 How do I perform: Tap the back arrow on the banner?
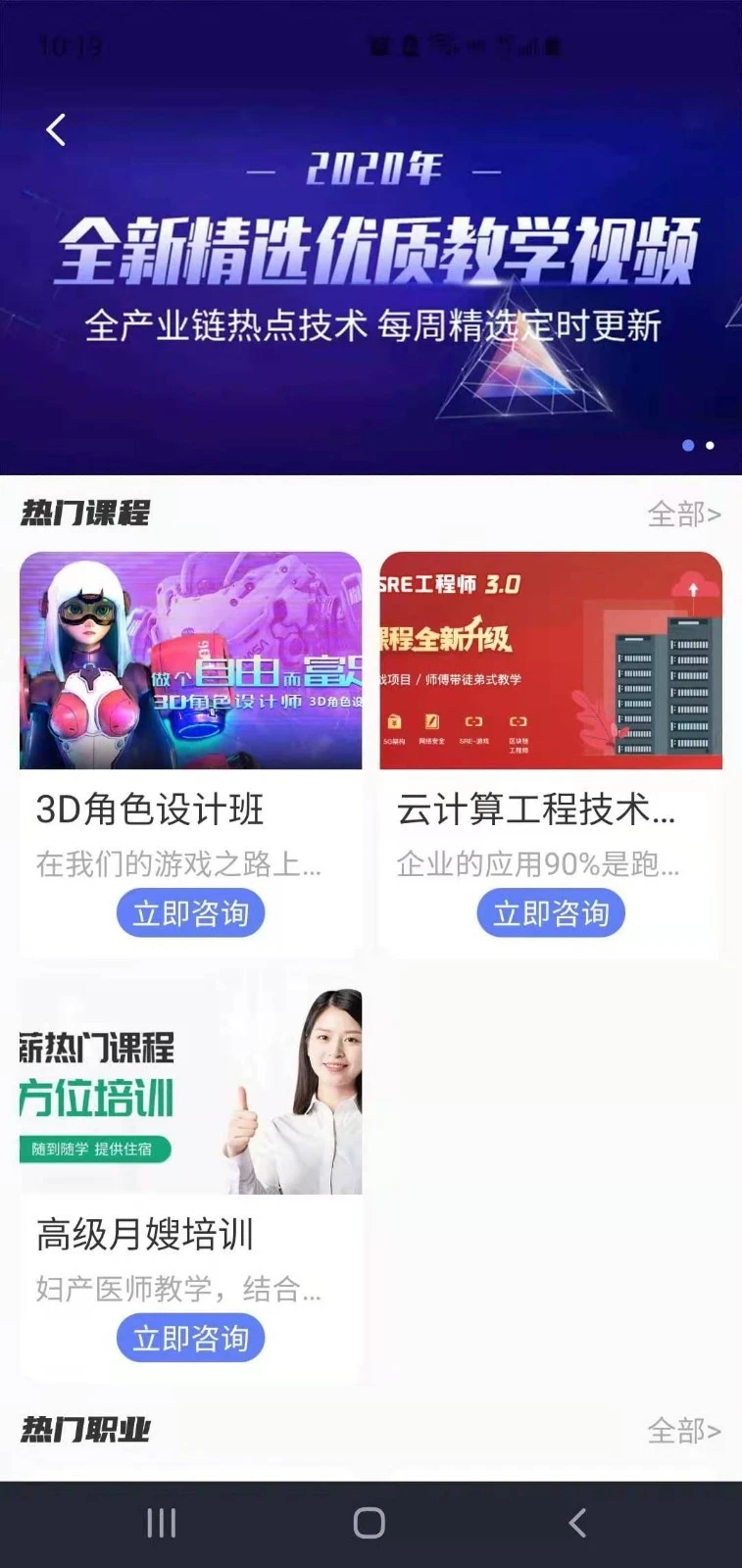55,128
